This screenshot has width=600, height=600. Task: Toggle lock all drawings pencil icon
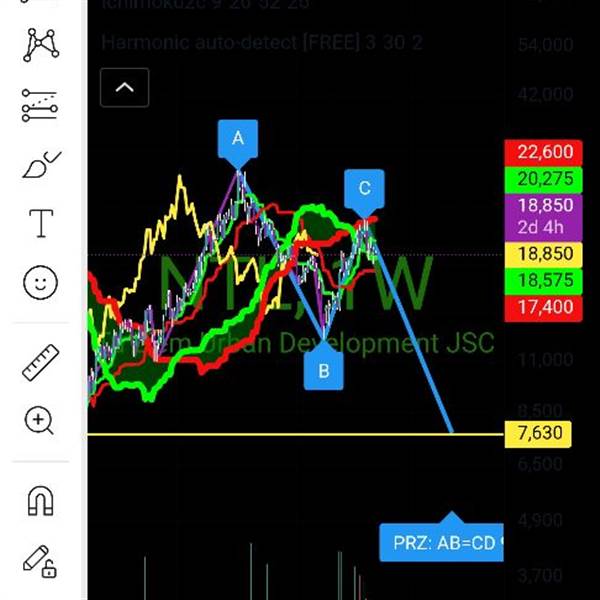click(x=41, y=560)
